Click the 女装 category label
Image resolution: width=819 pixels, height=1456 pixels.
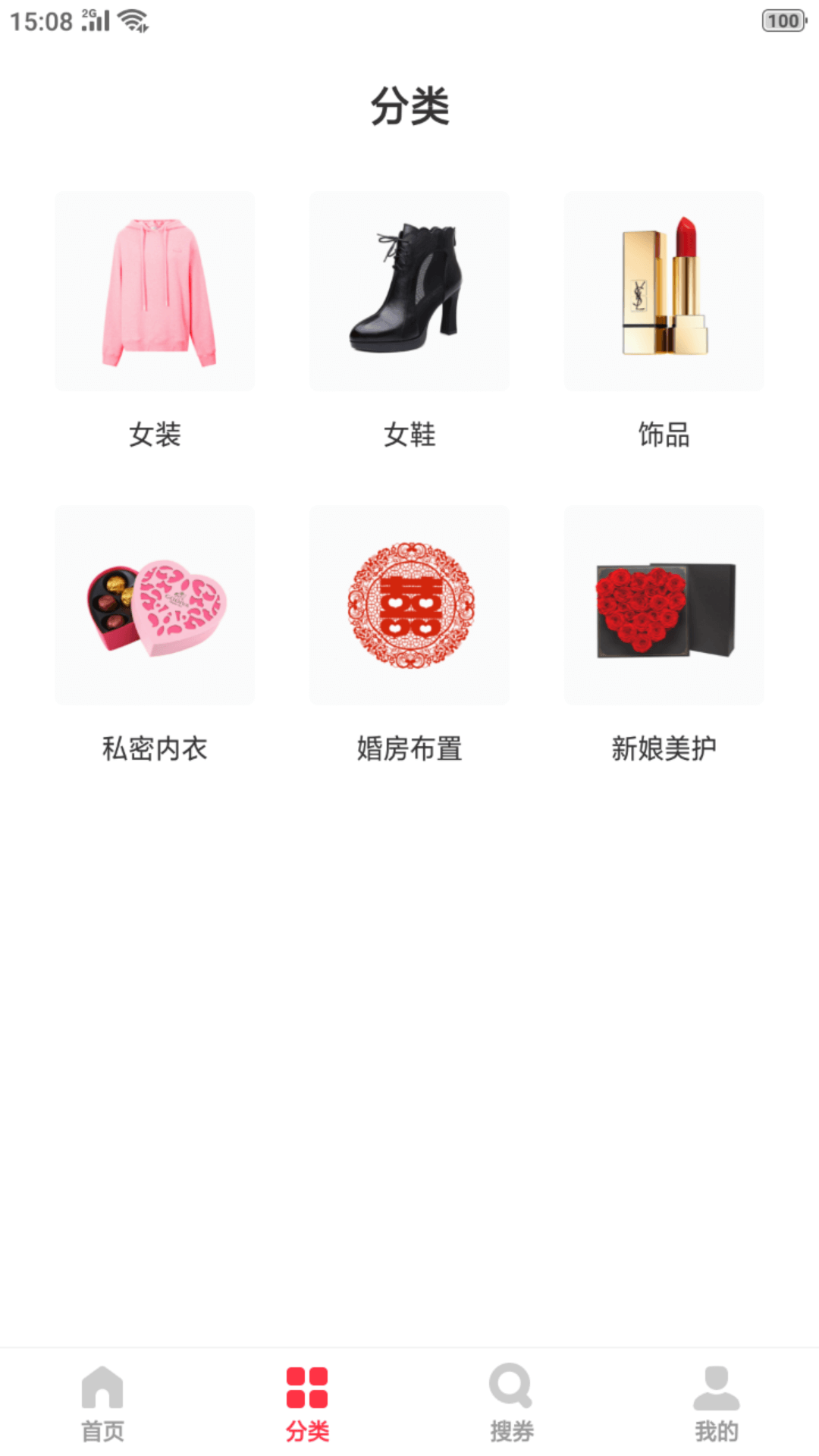154,435
